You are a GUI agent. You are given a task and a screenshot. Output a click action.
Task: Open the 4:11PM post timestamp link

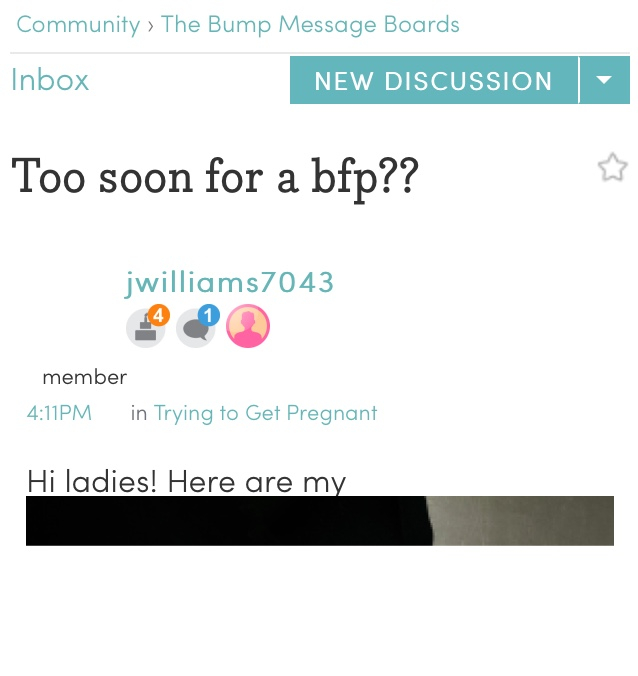(59, 412)
